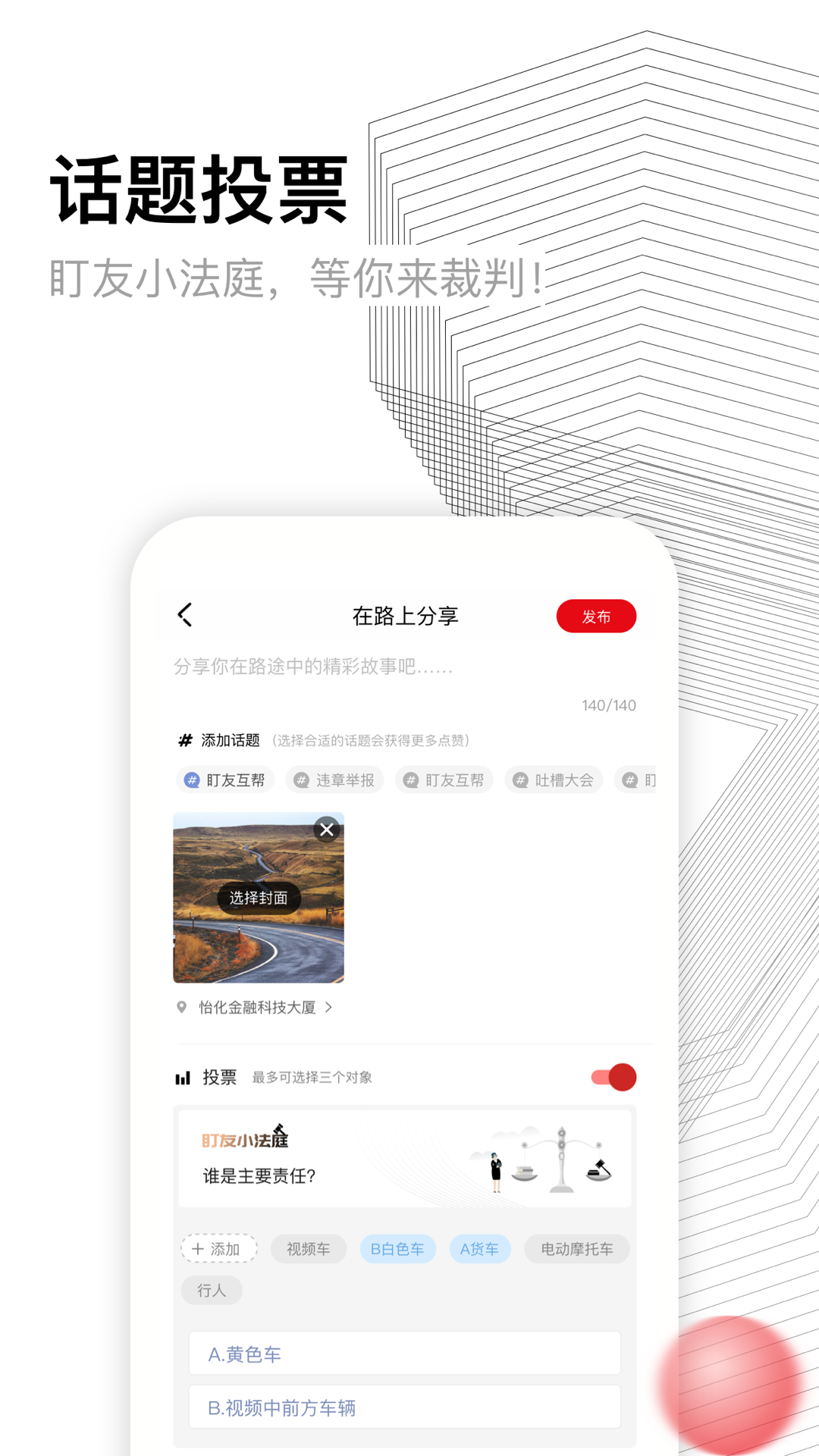The height and width of the screenshot is (1456, 819).
Task: Remove the cover image via the X icon
Action: [x=326, y=830]
